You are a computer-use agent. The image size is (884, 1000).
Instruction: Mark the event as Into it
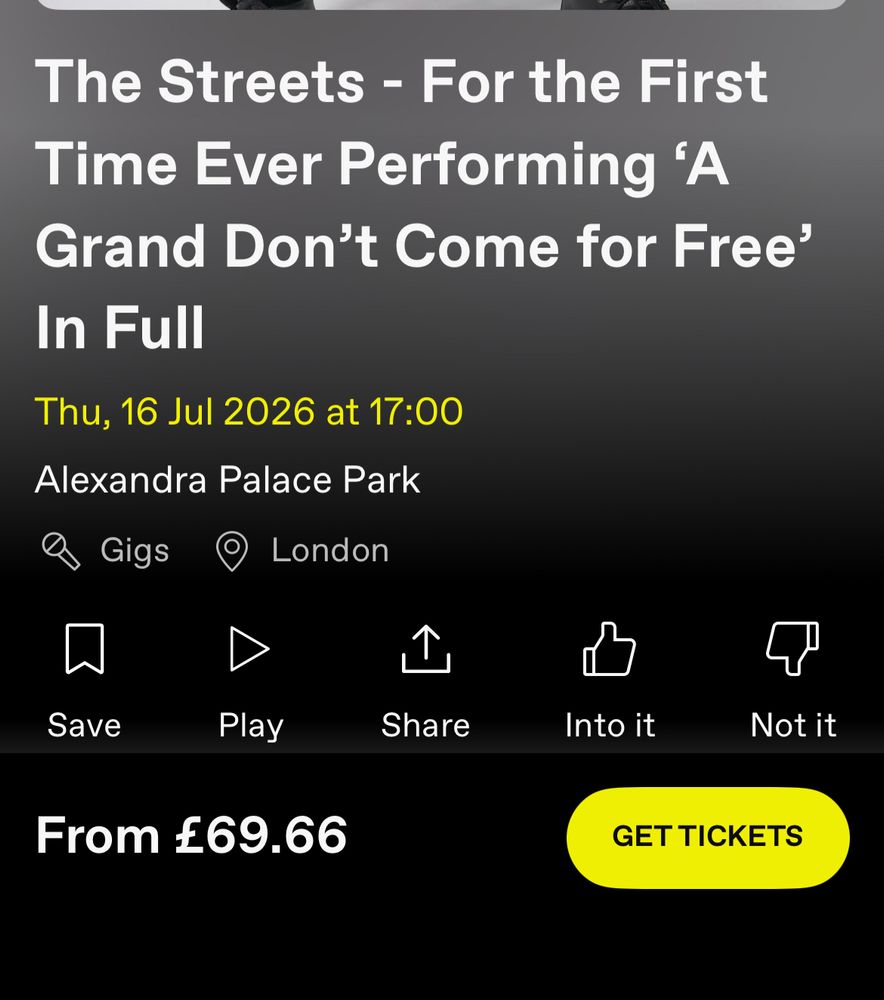pos(610,680)
